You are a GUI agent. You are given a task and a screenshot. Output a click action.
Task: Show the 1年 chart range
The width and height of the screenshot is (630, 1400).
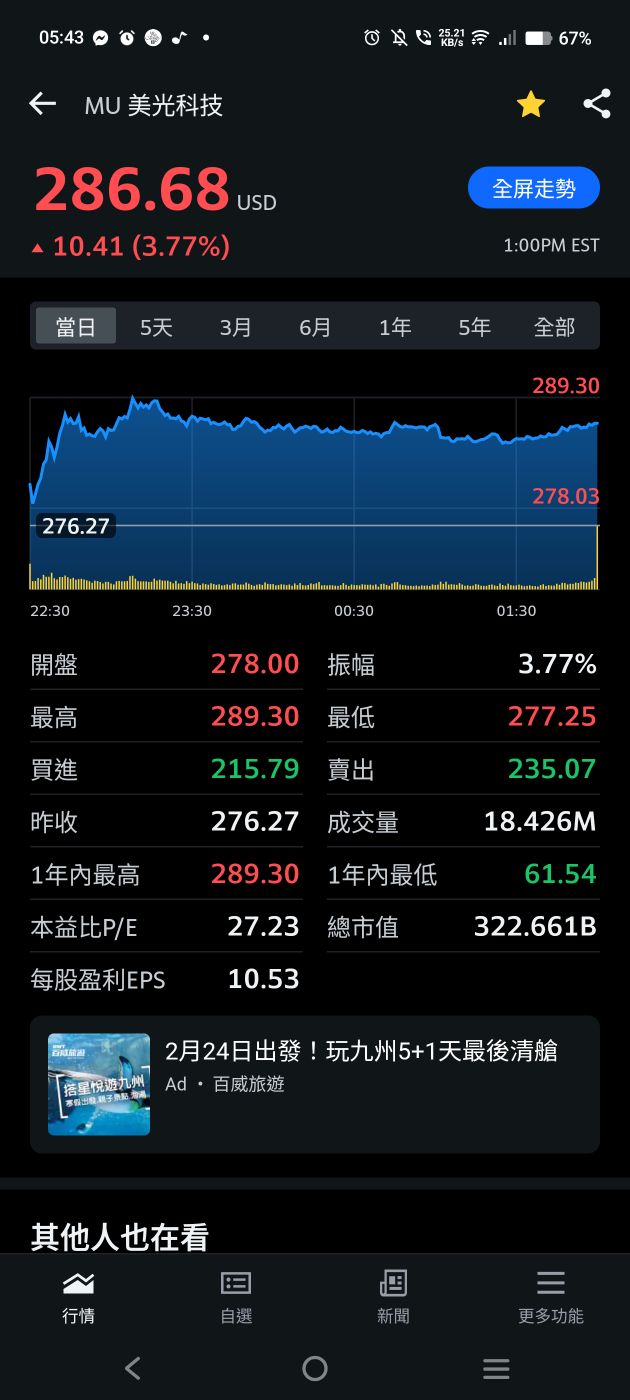(395, 327)
